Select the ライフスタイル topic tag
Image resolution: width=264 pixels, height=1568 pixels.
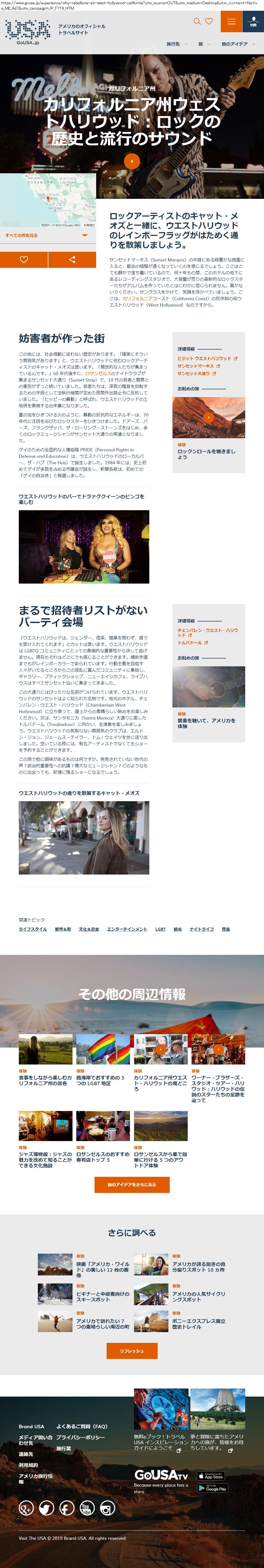[33, 929]
